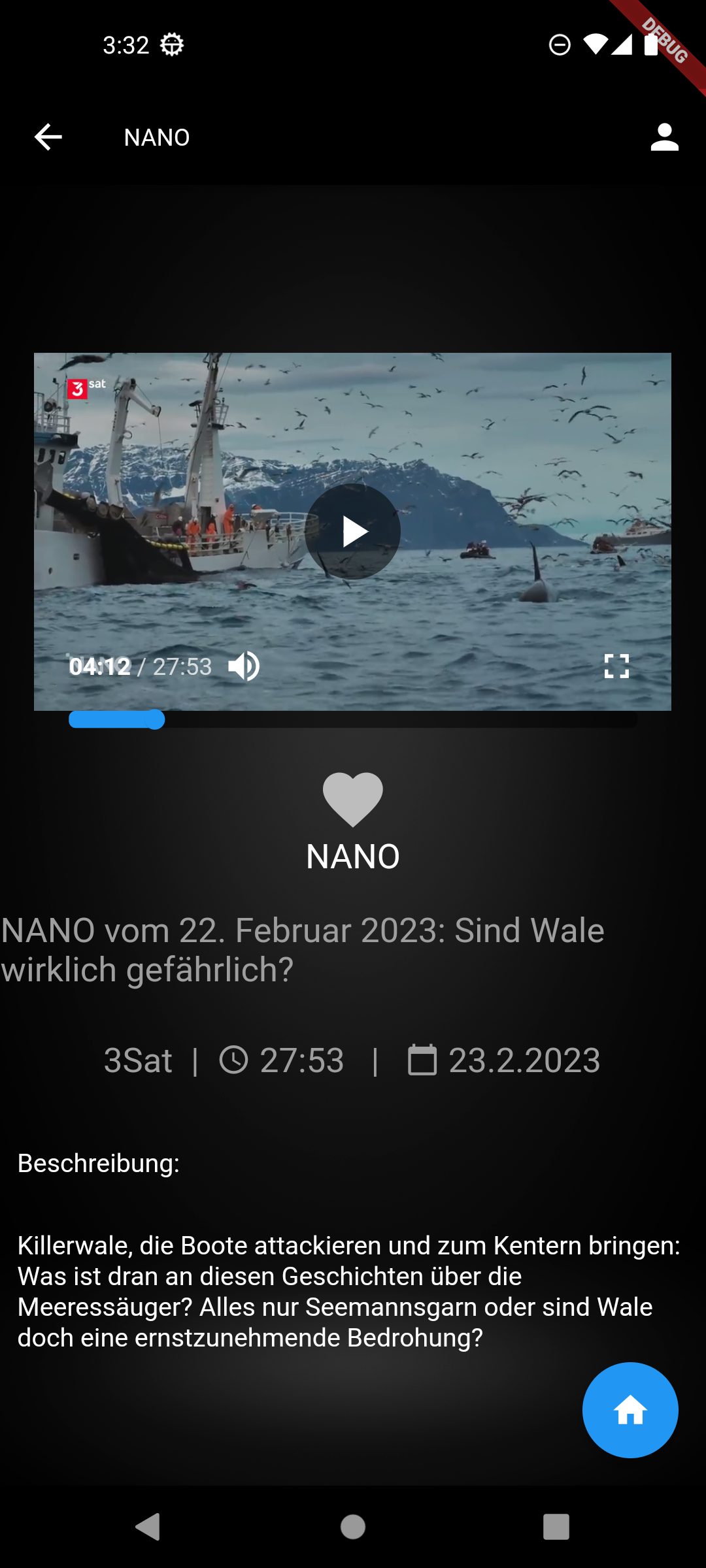
Task: Tap the blue home floating button
Action: (x=630, y=1410)
